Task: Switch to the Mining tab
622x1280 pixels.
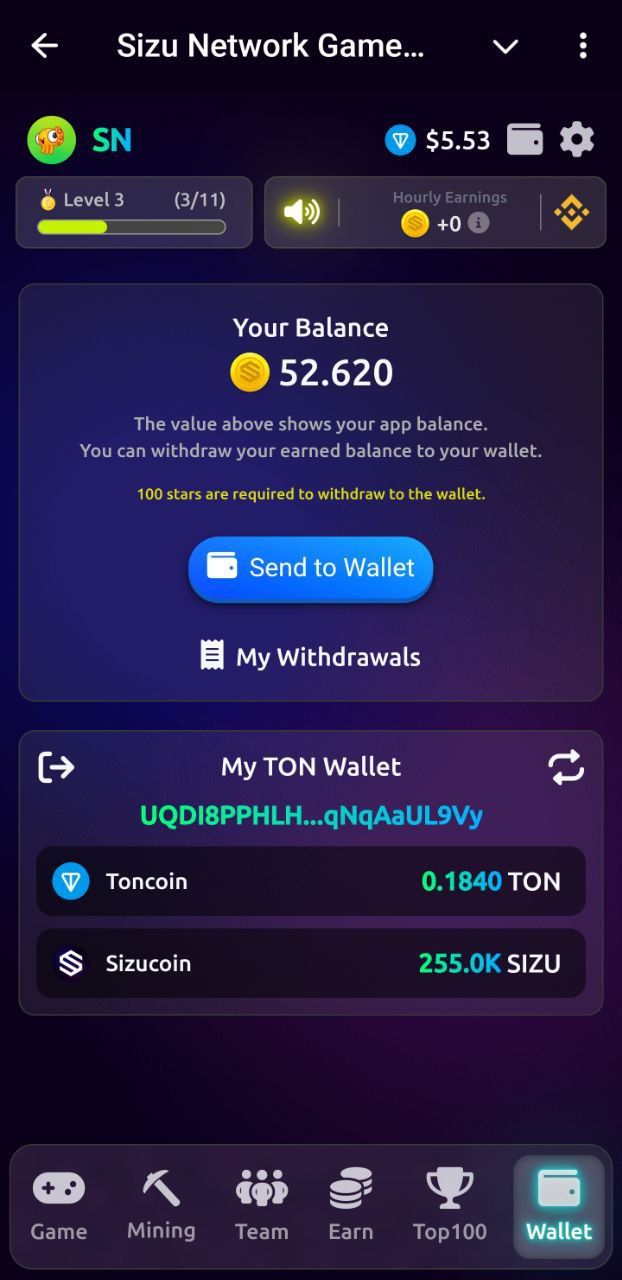Action: coord(161,1205)
